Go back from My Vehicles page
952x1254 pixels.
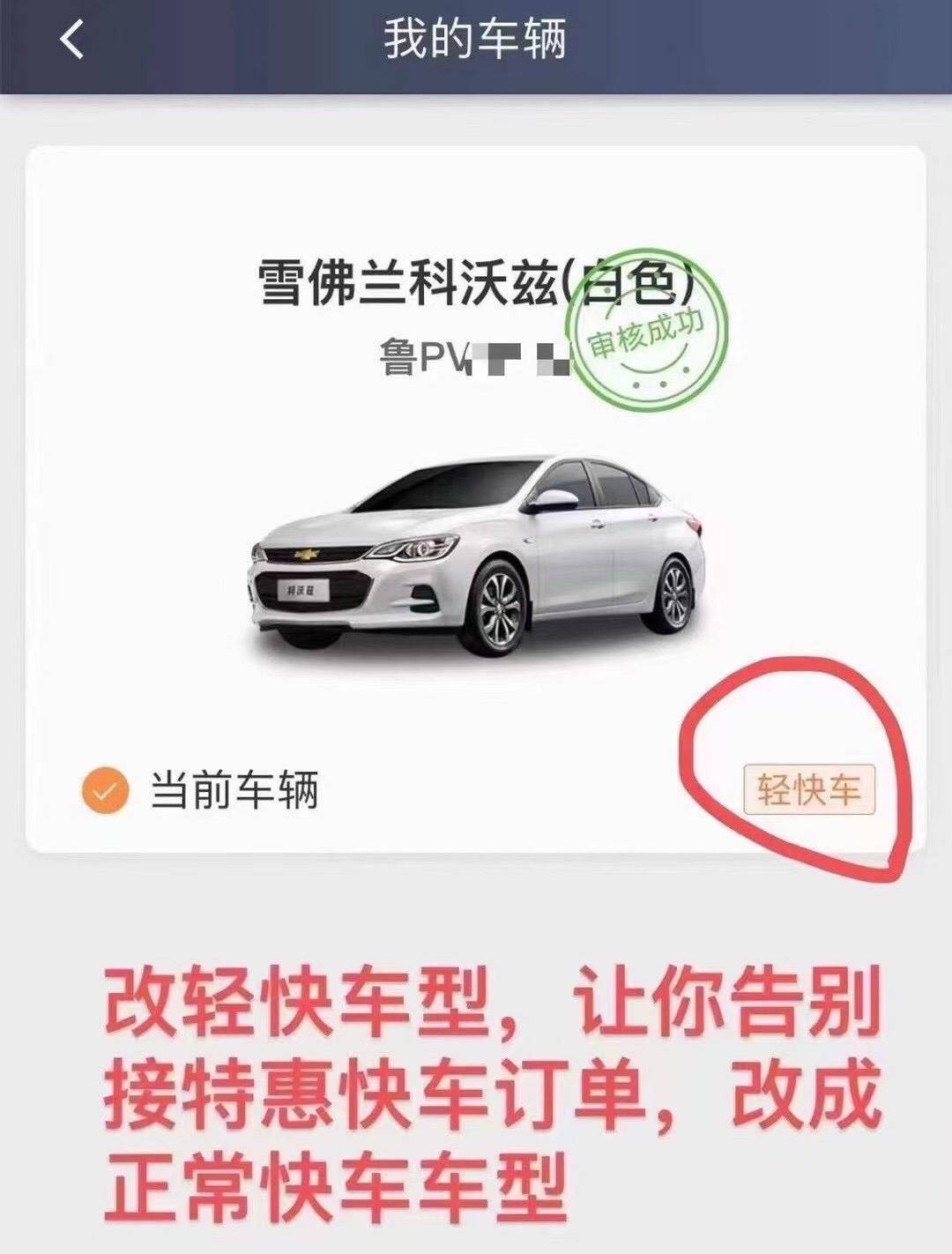[72, 41]
